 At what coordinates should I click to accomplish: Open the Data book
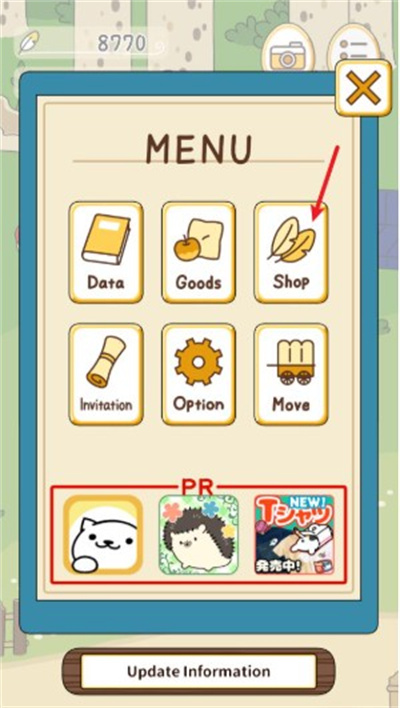point(106,252)
